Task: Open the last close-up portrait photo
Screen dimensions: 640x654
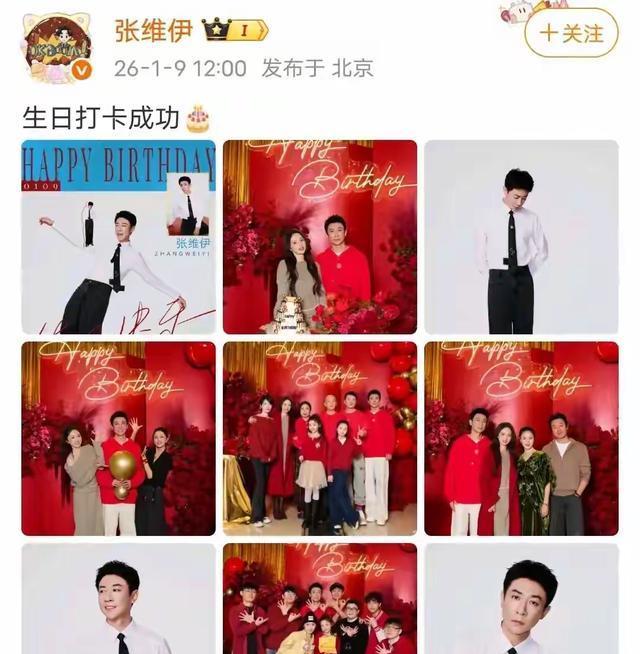Action: click(521, 600)
